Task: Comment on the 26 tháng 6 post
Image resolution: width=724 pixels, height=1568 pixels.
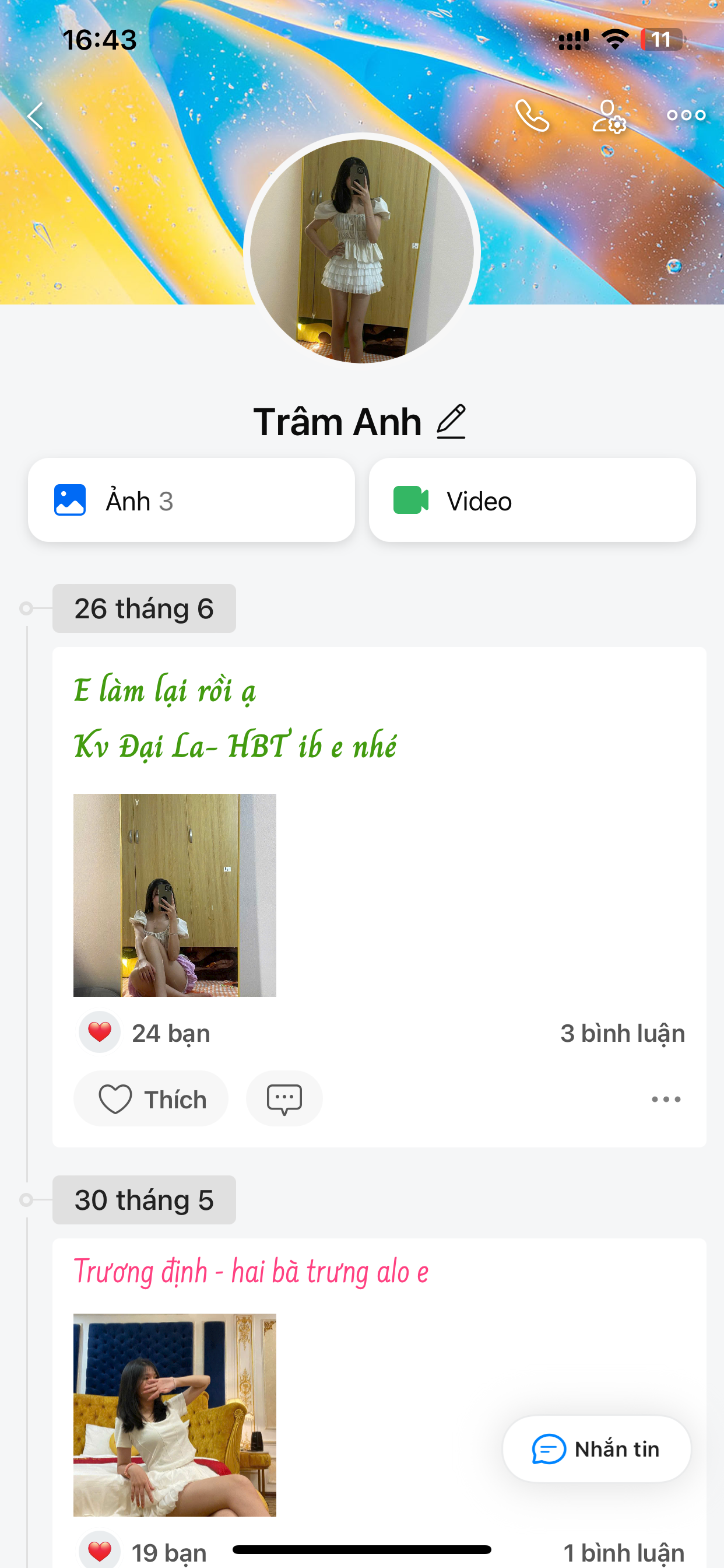Action: pos(284,1100)
